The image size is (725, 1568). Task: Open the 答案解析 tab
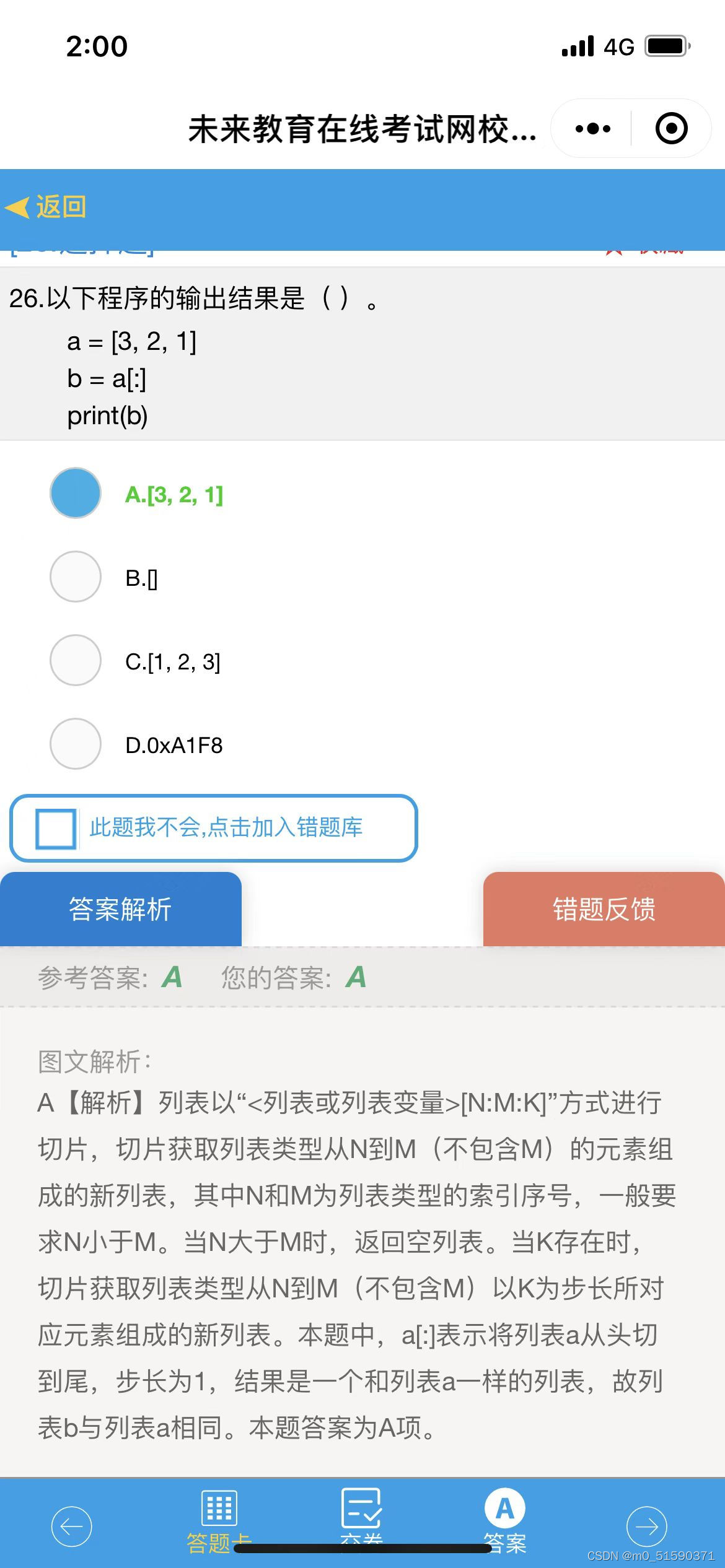pos(121,909)
